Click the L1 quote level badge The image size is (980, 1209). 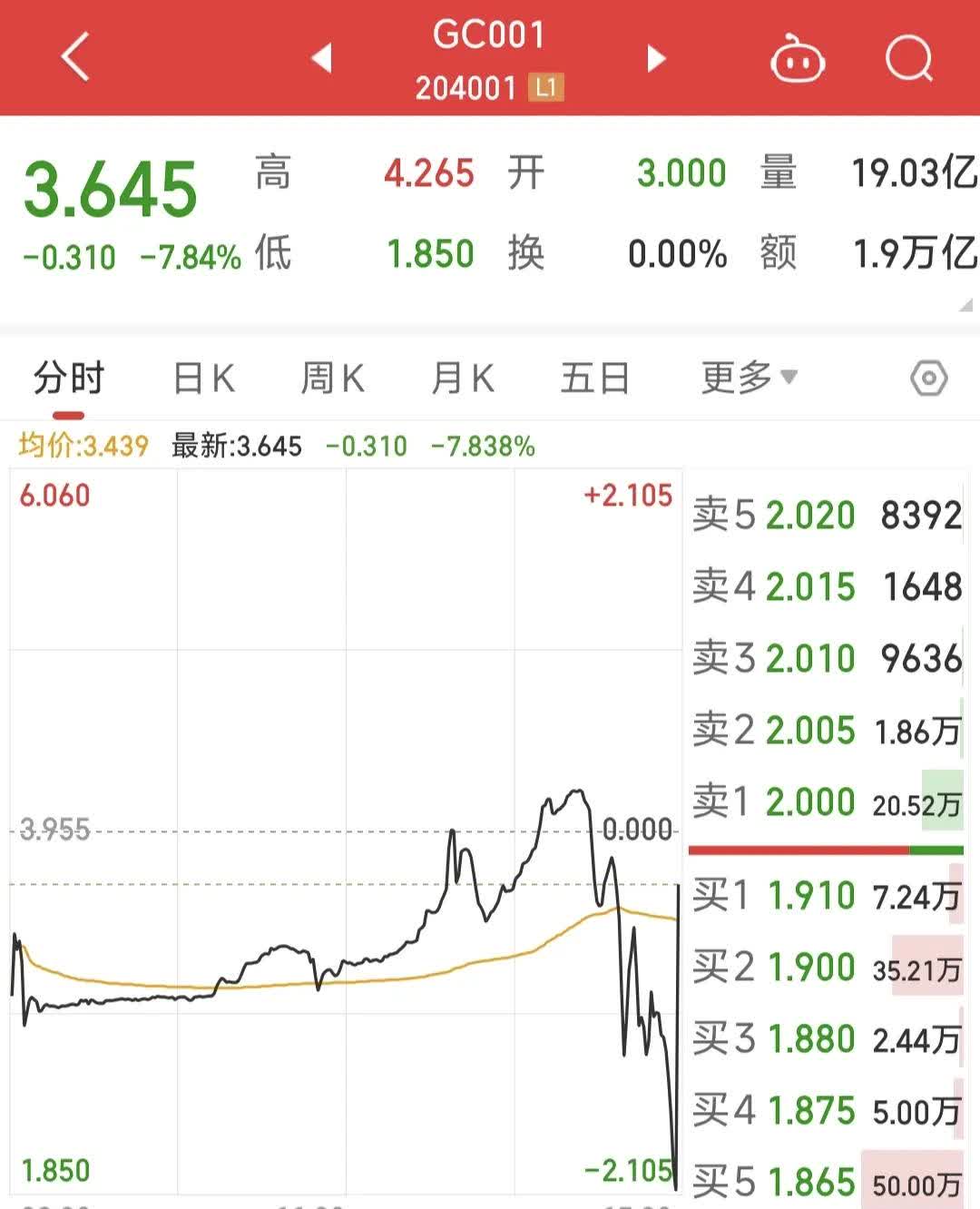coord(545,87)
